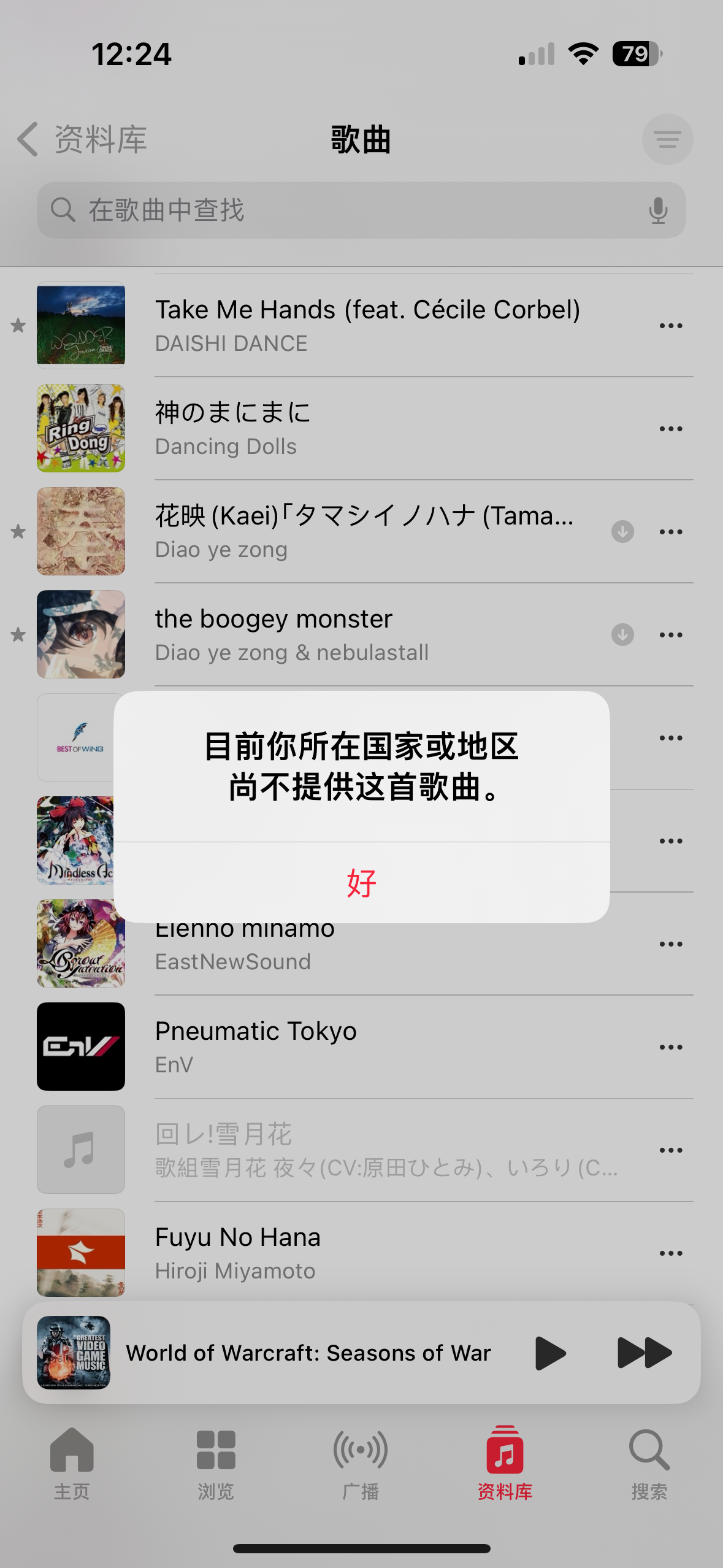The image size is (723, 1568).
Task: Open more options for 神のまにまに
Action: 670,429
